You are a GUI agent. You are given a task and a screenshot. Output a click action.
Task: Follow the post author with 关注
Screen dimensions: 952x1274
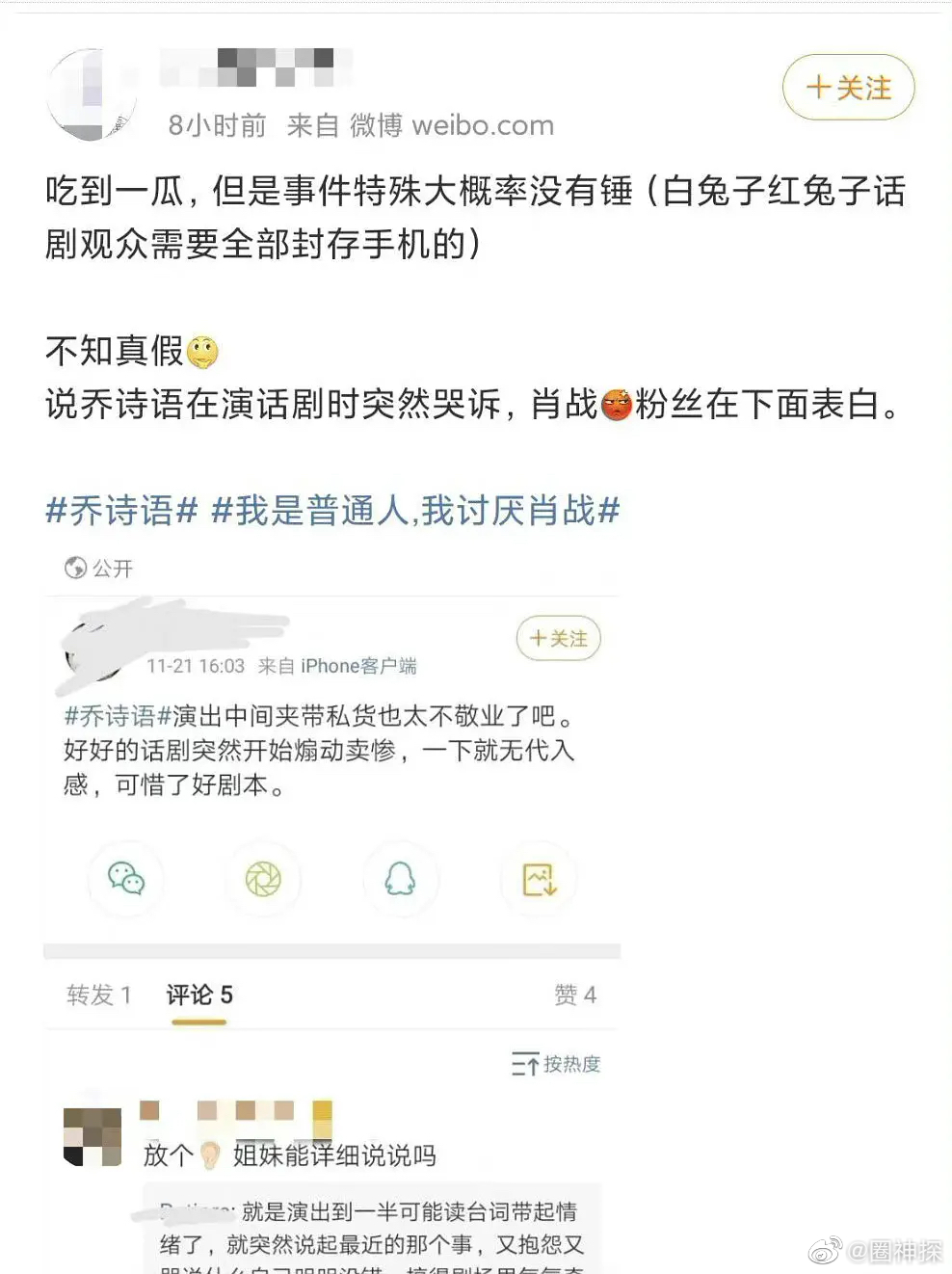[847, 88]
